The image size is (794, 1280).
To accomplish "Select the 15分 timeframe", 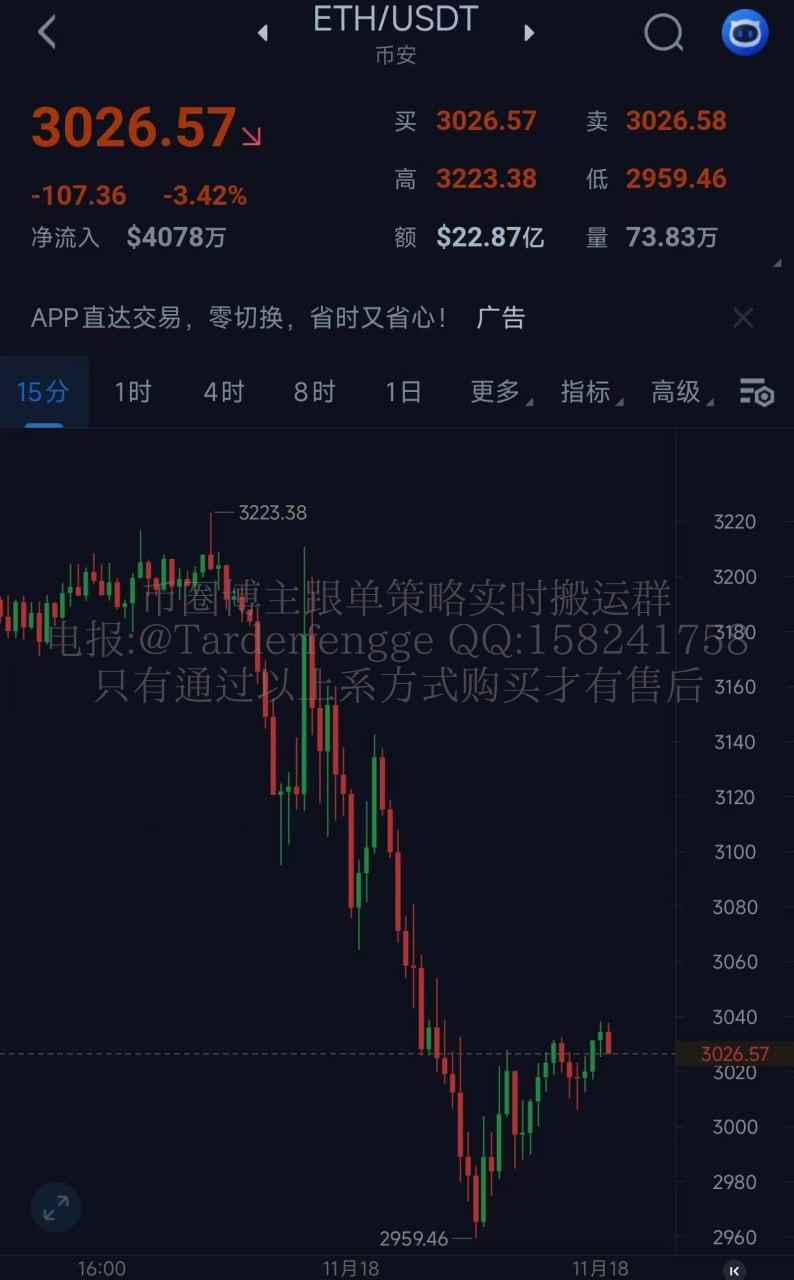I will point(43,391).
